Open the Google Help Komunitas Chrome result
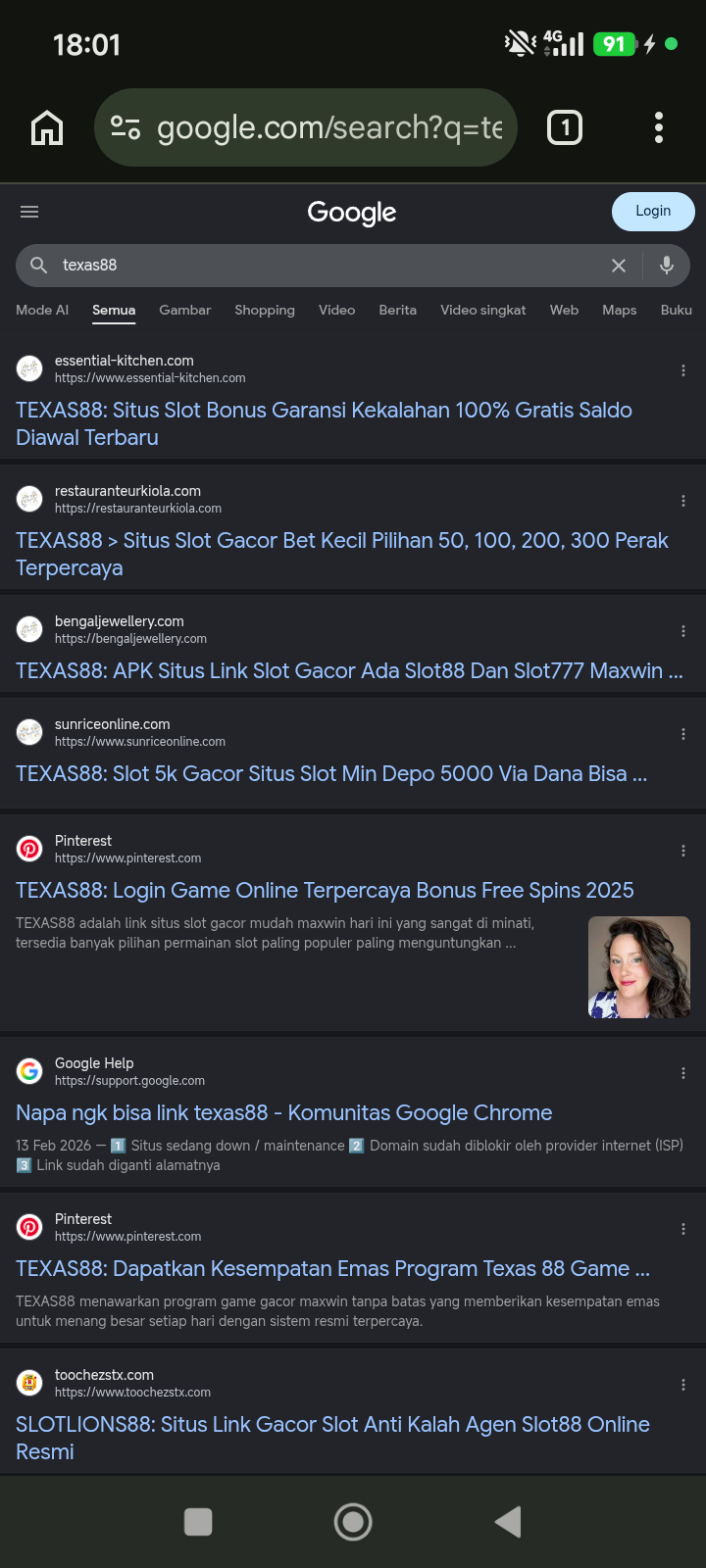 [284, 1112]
